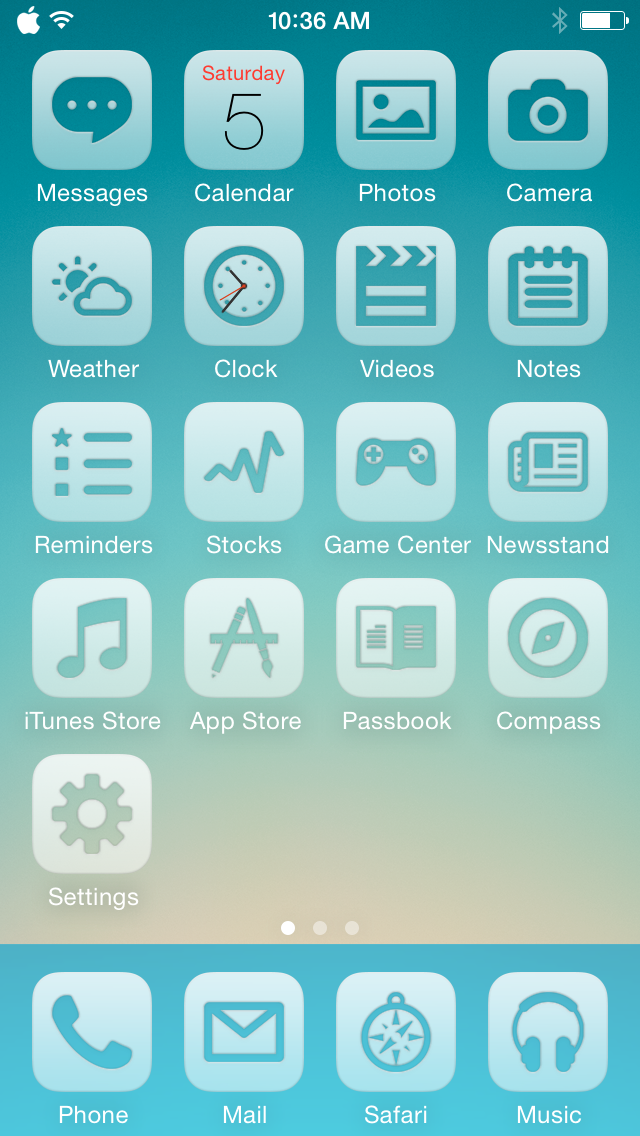Open Photos

(x=396, y=110)
